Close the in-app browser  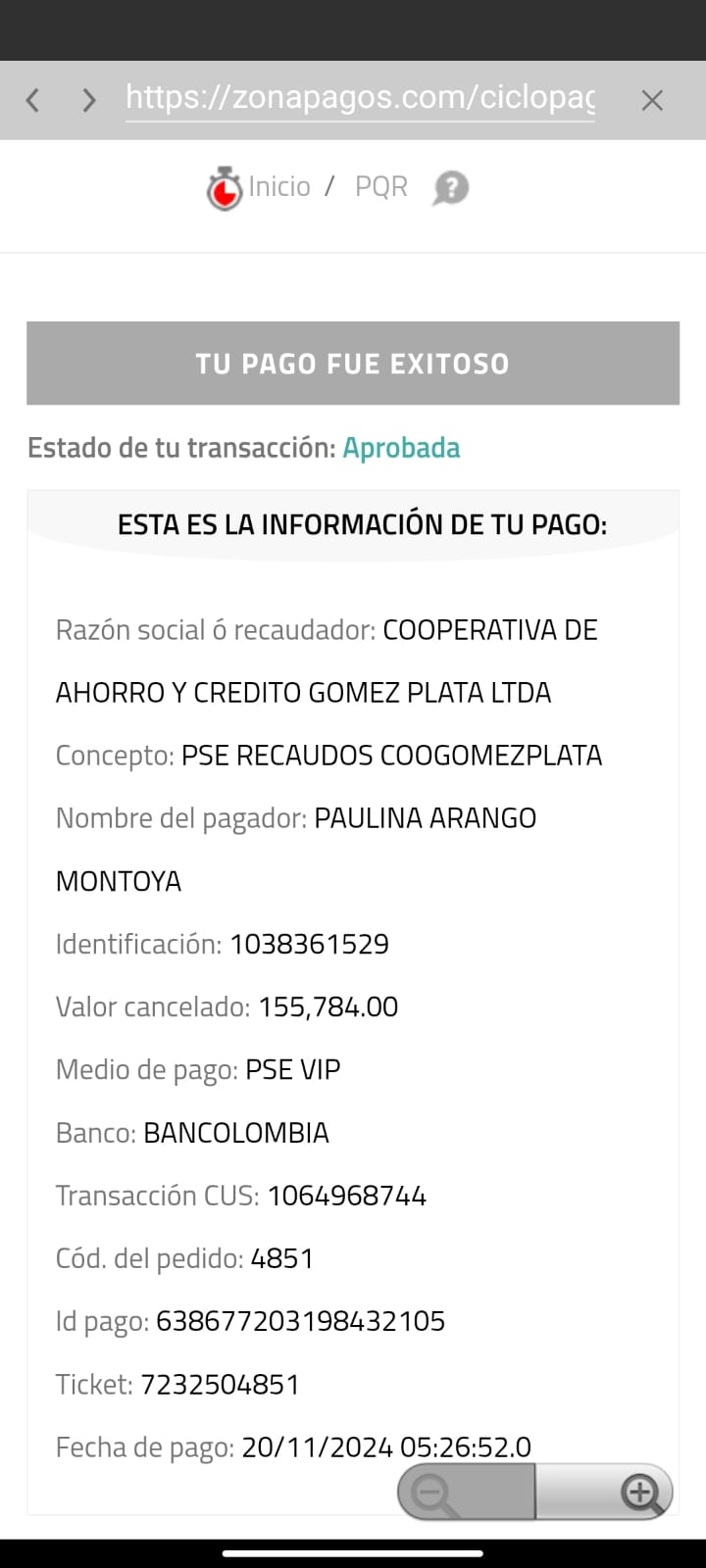pyautogui.click(x=652, y=100)
